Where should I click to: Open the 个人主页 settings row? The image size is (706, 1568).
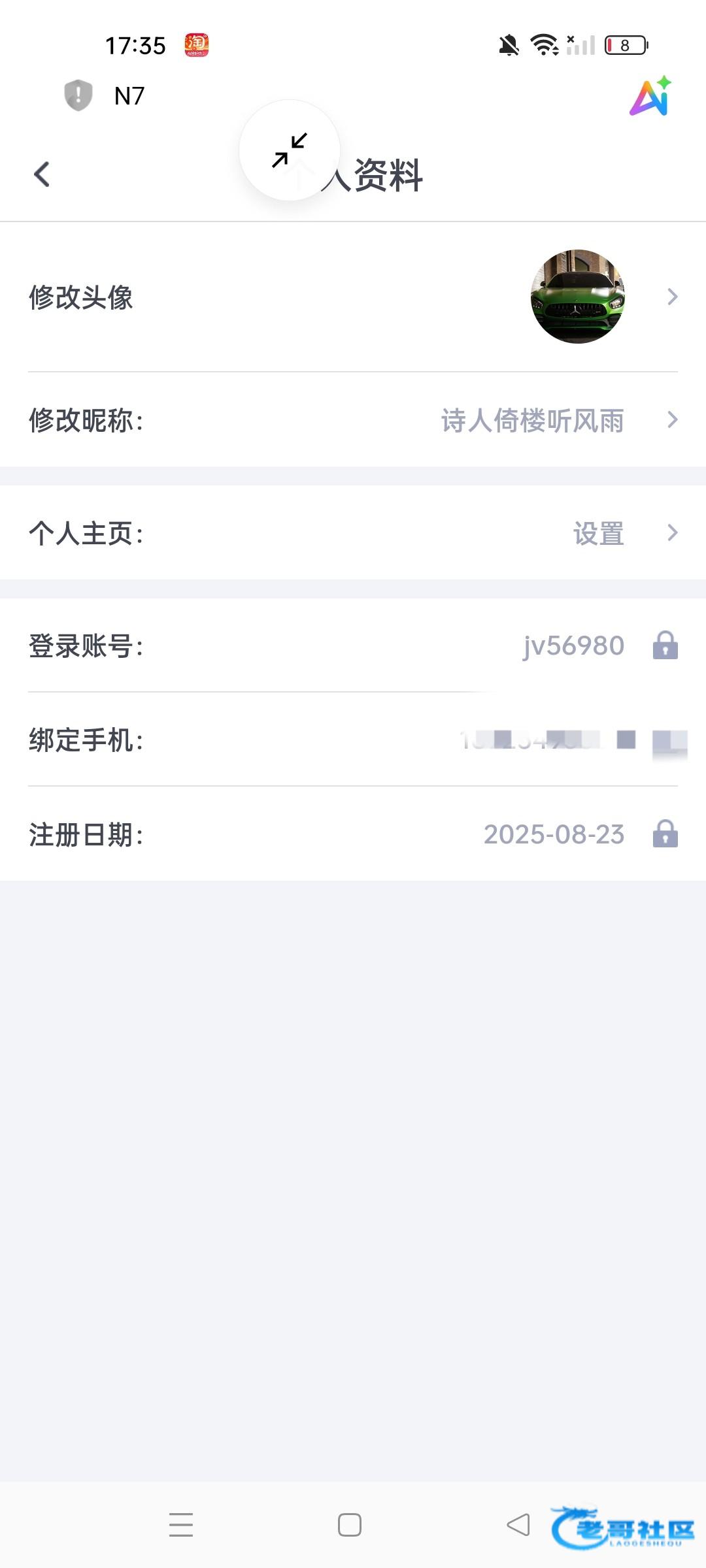(353, 533)
